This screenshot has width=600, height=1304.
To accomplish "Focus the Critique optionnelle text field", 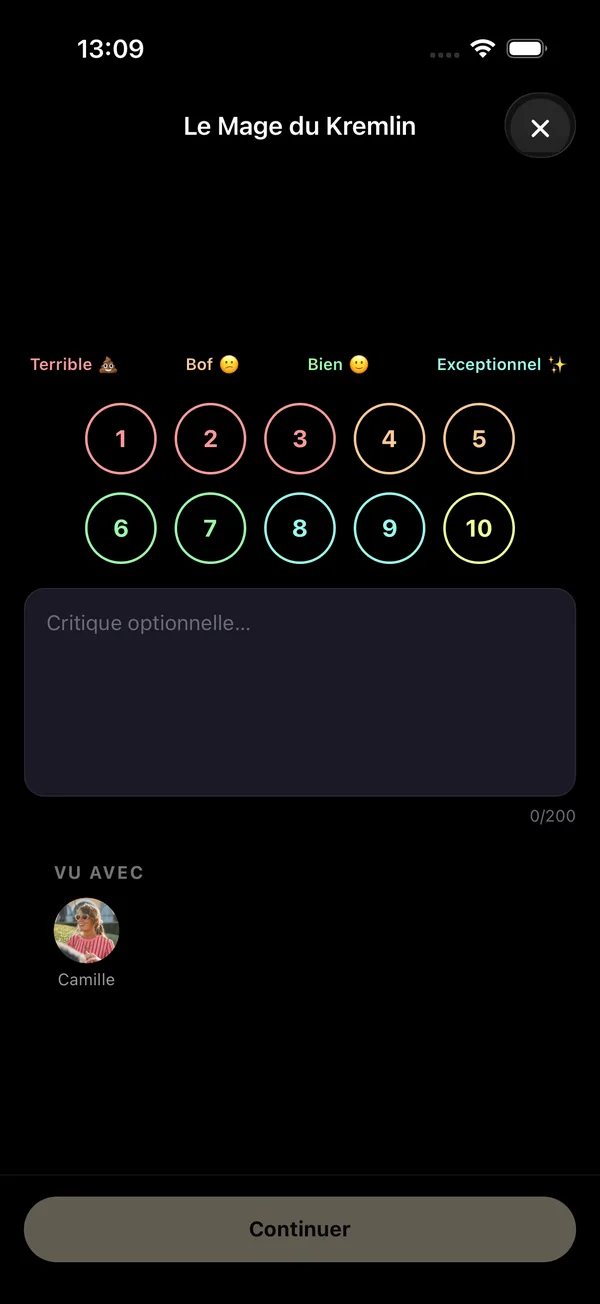I will (300, 692).
